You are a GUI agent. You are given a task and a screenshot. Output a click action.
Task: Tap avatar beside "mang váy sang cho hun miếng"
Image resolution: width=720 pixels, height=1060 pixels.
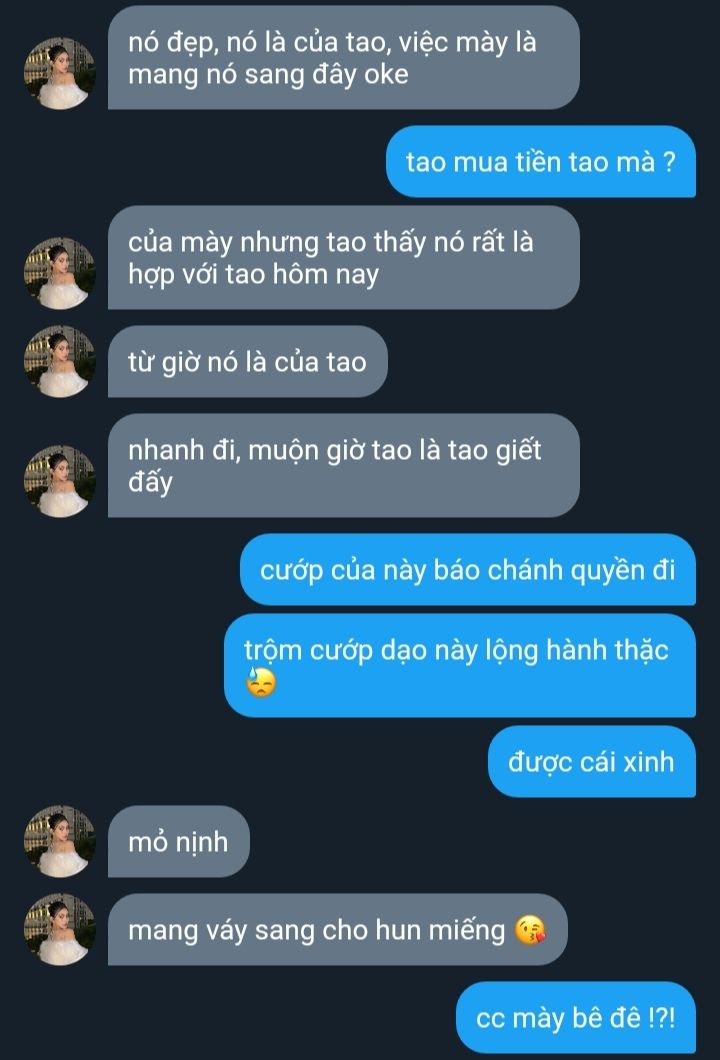click(x=60, y=929)
